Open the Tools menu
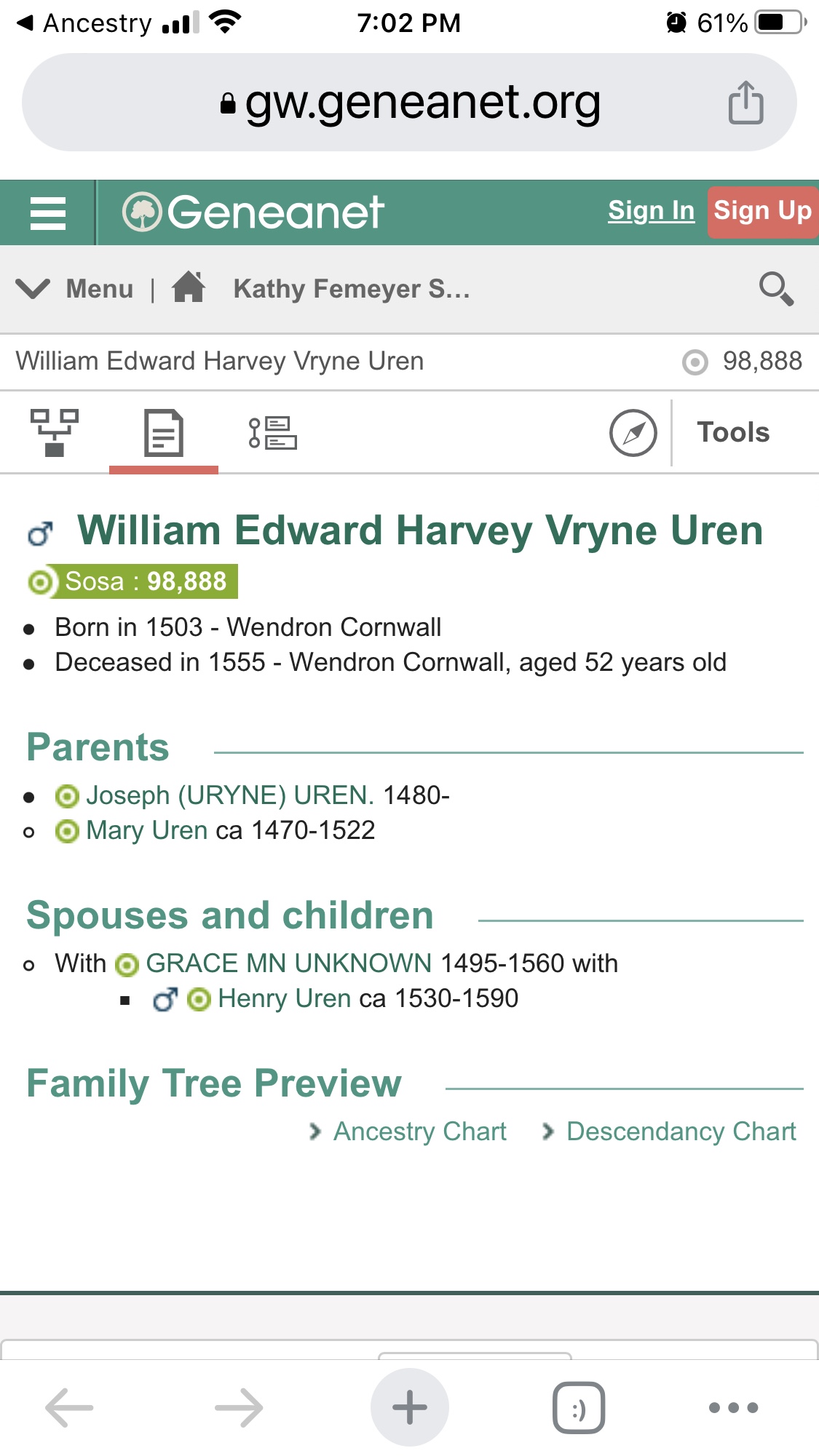Image resolution: width=819 pixels, height=1456 pixels. [733, 432]
